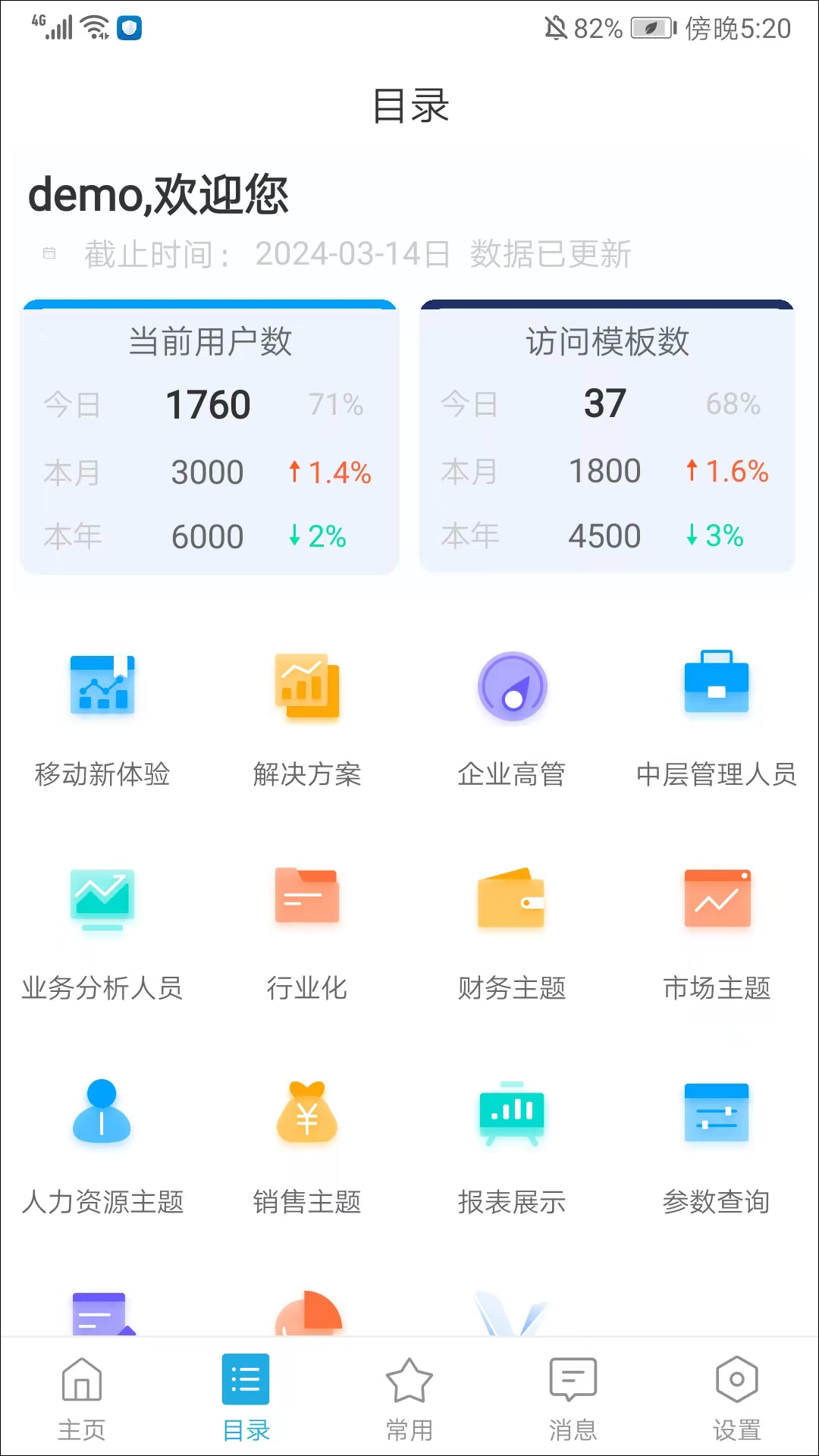
Task: Switch to 设置 tab
Action: 736,1398
